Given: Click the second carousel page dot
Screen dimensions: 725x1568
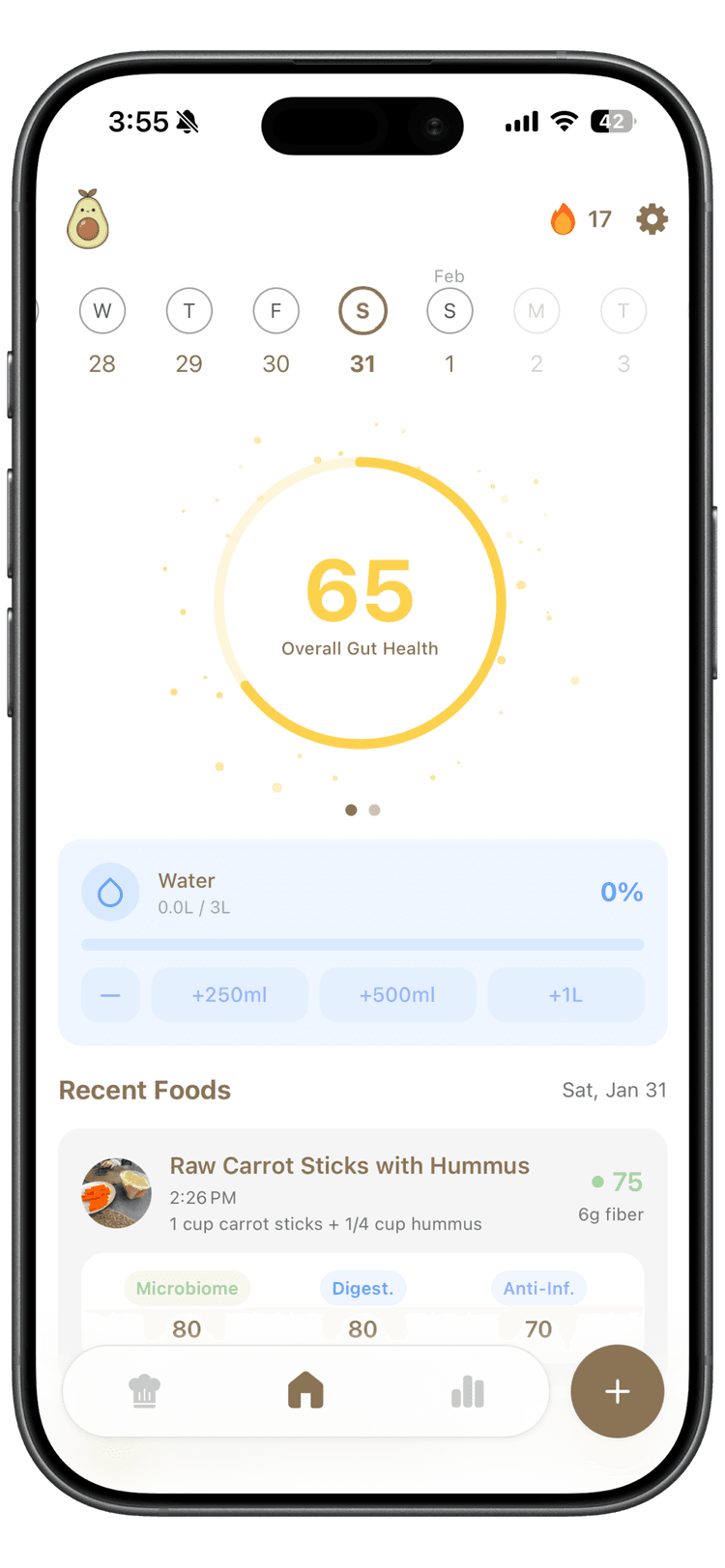Looking at the screenshot, I should point(374,811).
